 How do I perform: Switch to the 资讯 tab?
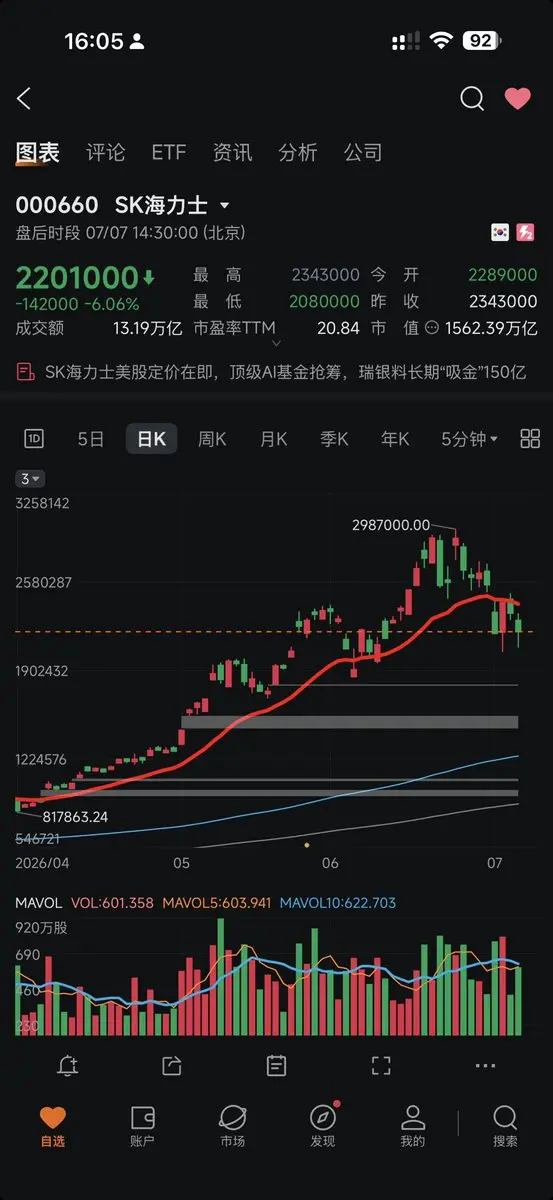[x=232, y=152]
